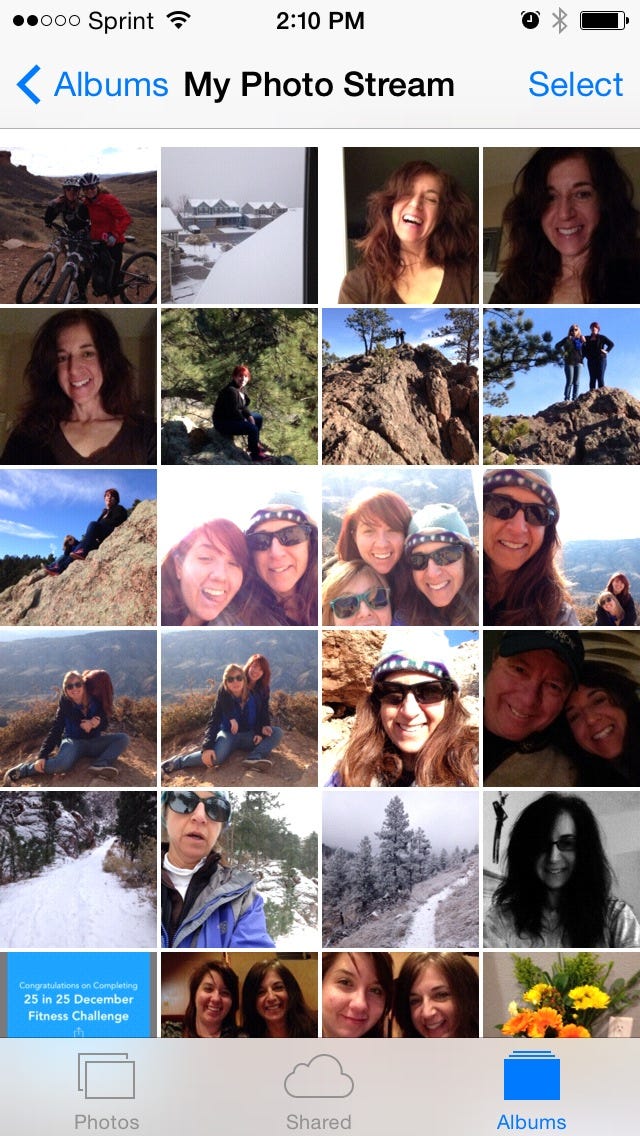Viewport: 640px width, 1136px height.
Task: Open the snow-covered pine tree photo
Action: (400, 869)
